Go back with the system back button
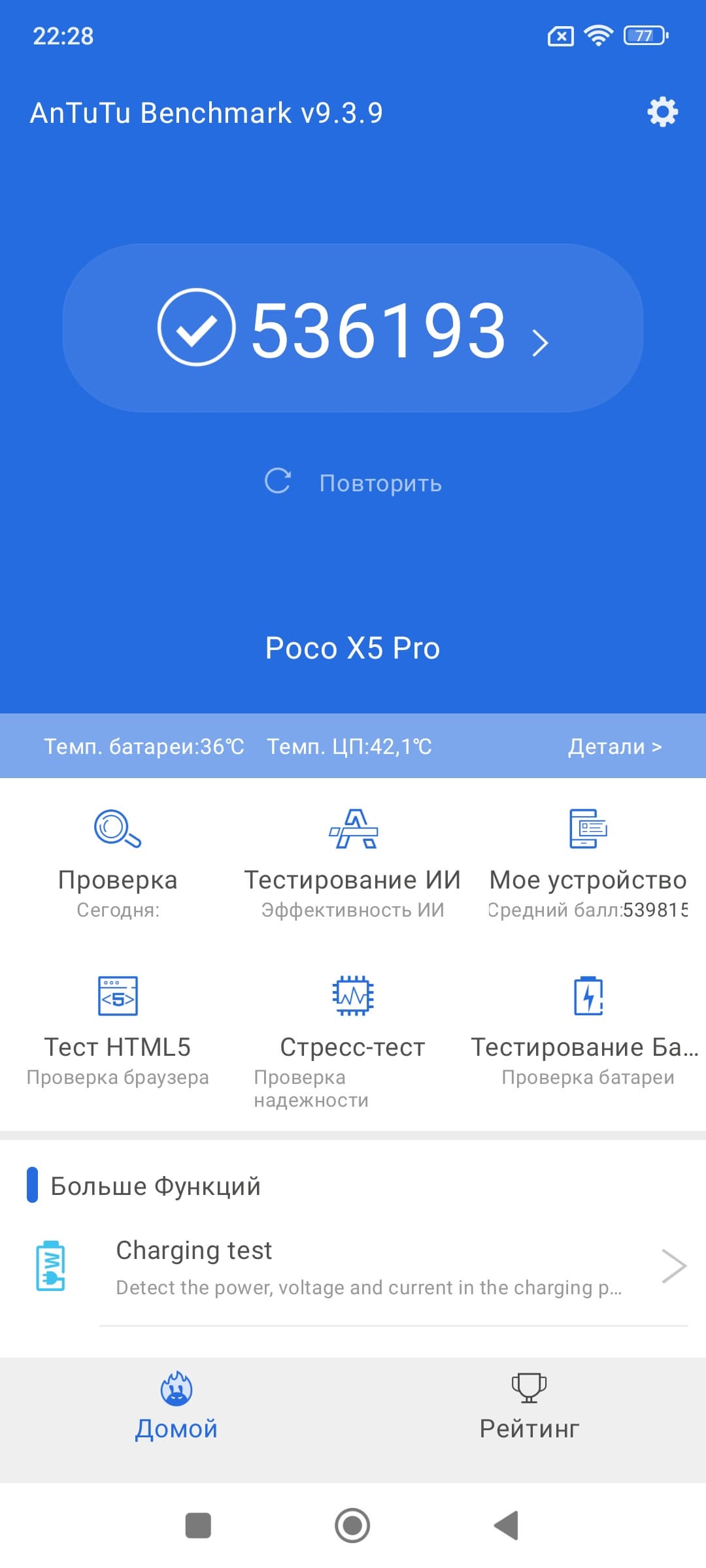The height and width of the screenshot is (1568, 706). click(507, 1526)
